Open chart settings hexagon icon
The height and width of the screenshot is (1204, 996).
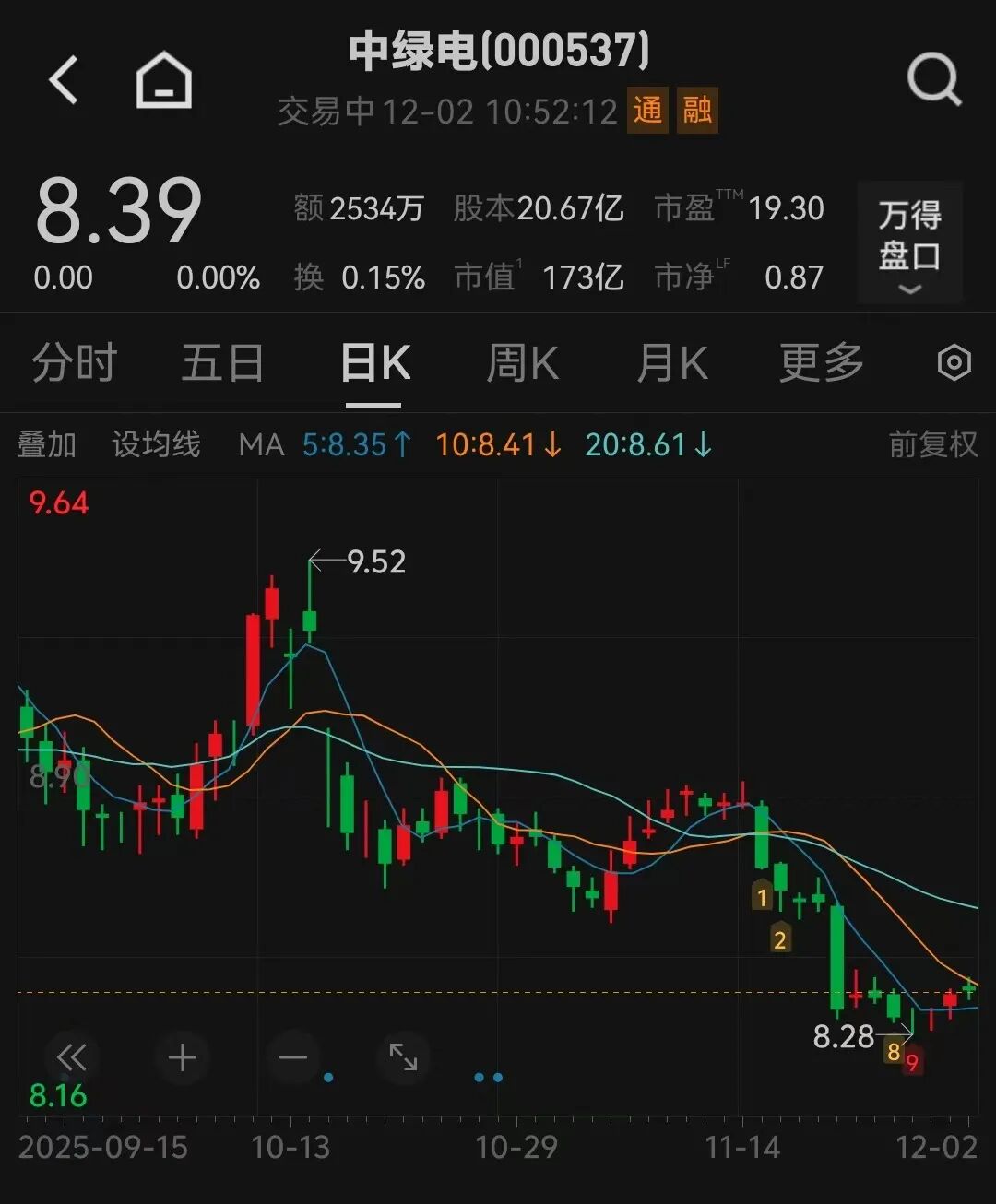(954, 362)
